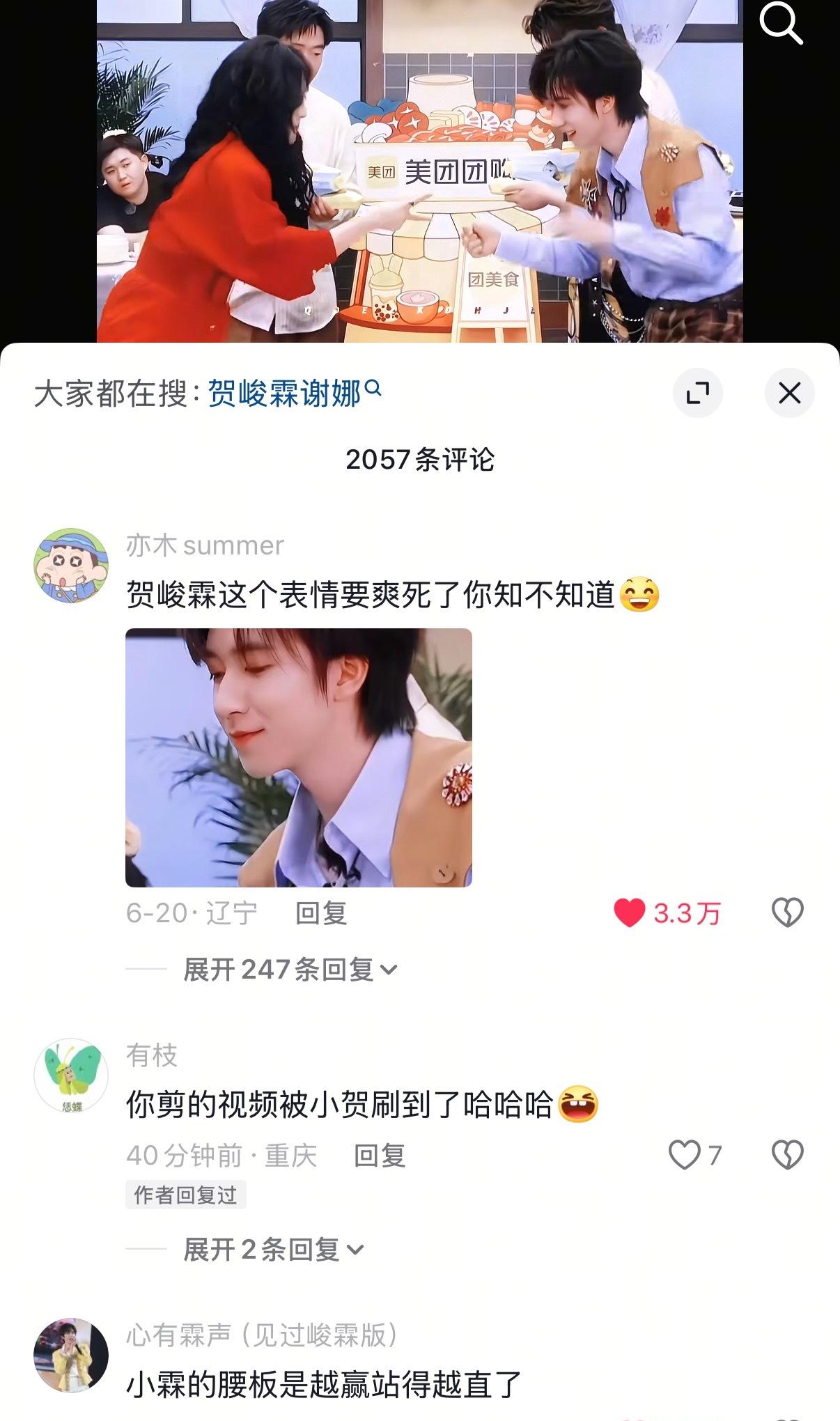This screenshot has height=1421, width=840.
Task: Open 亦木summer's profile avatar
Action: (x=71, y=565)
